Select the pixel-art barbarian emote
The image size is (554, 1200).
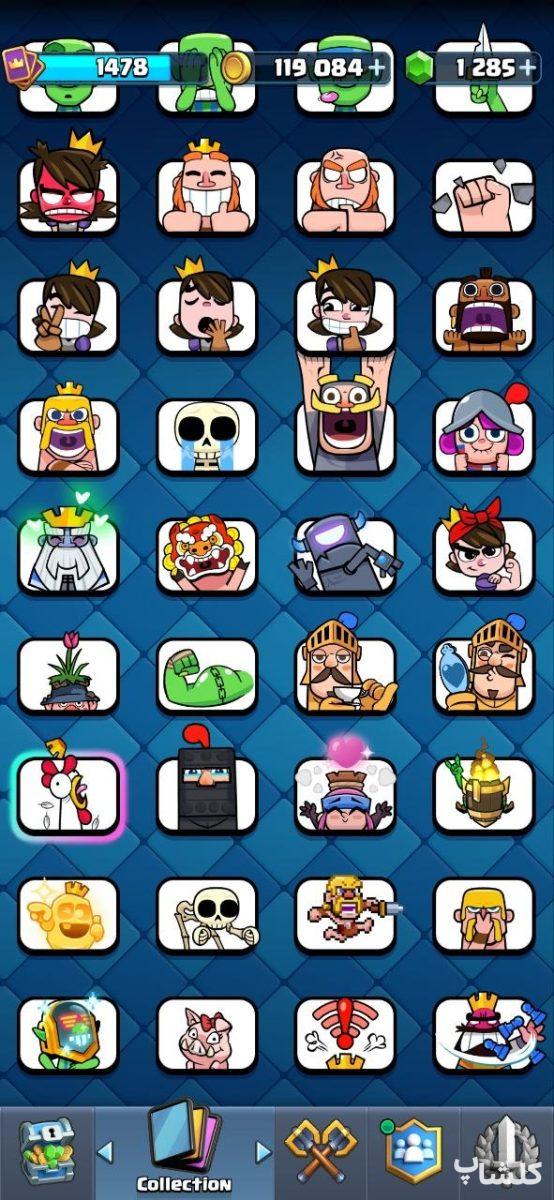pos(345,914)
